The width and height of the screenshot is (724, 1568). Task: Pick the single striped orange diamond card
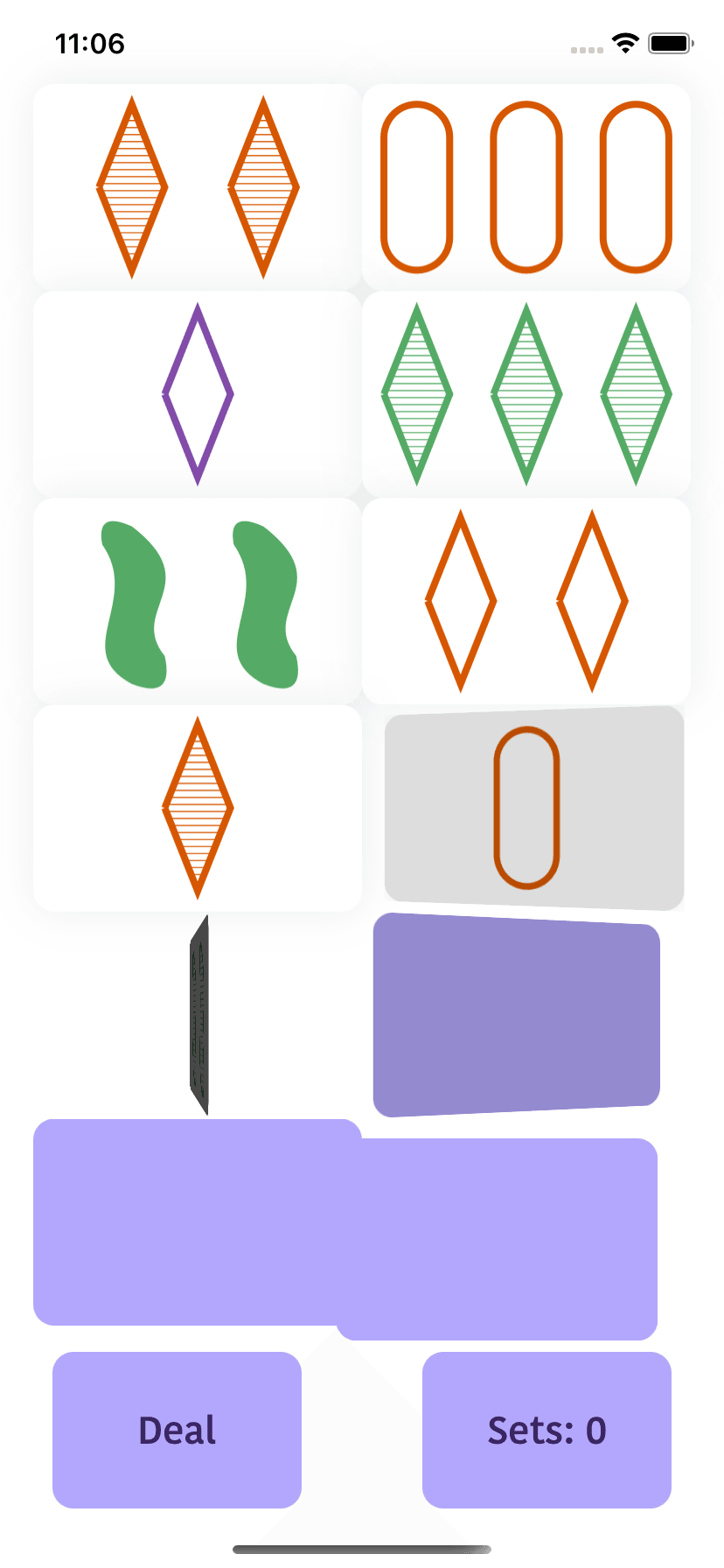tap(197, 808)
